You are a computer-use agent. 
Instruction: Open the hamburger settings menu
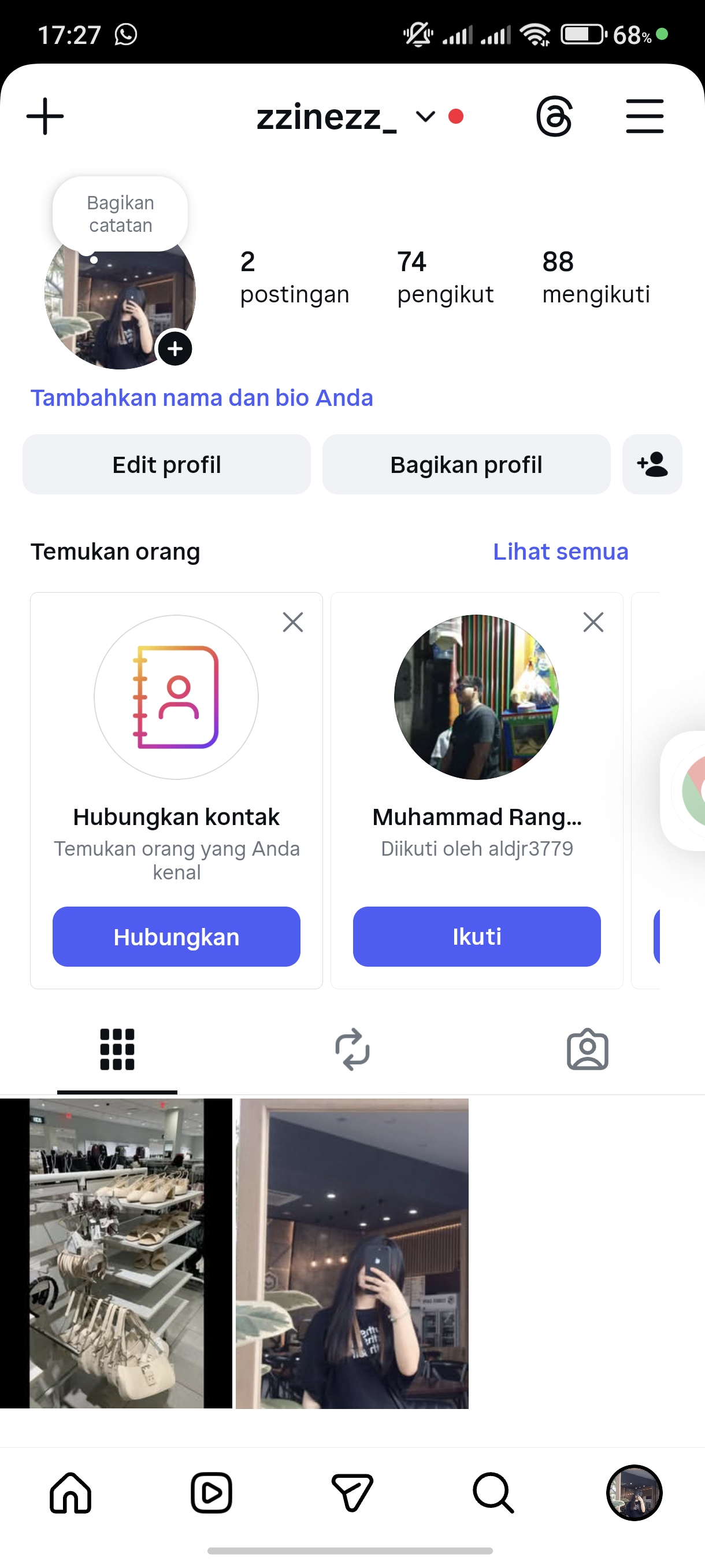click(644, 116)
